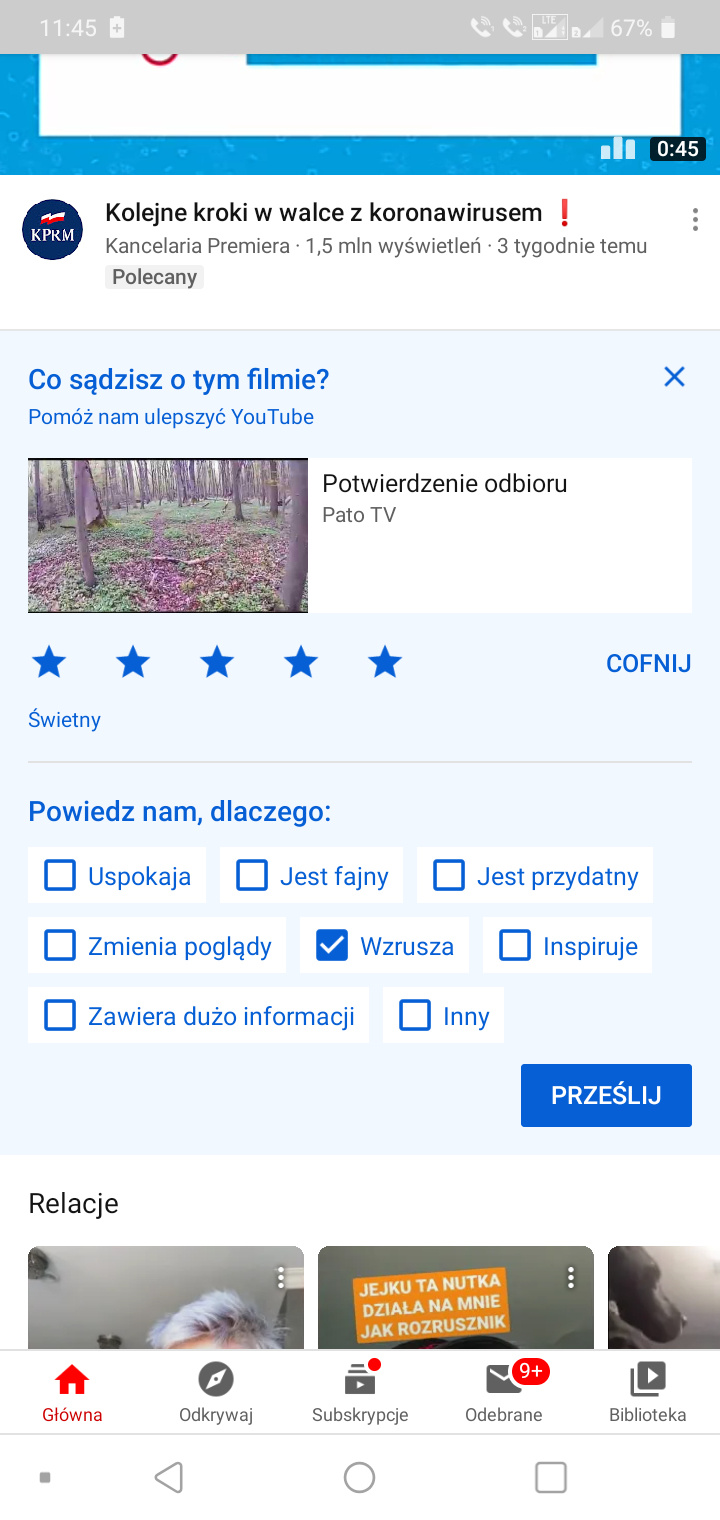This screenshot has height=1520, width=720.
Task: Open the Potwierdzenie odbioru video card
Action: tap(360, 535)
